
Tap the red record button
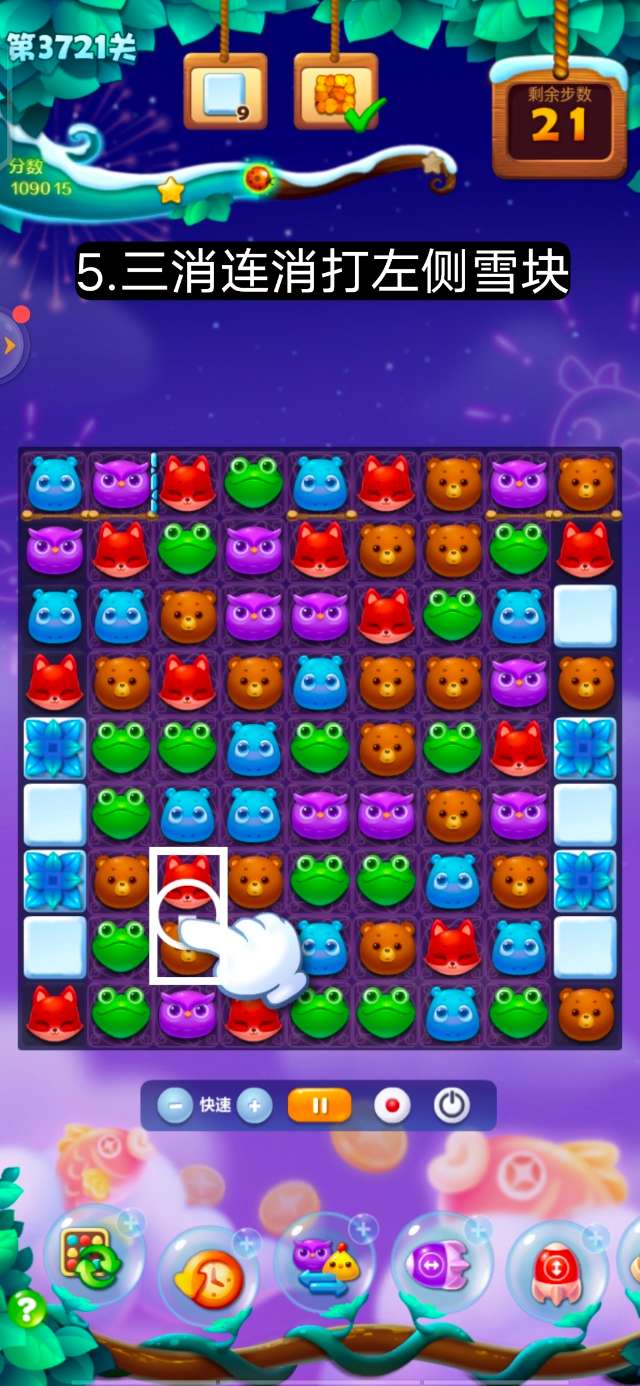click(392, 1106)
